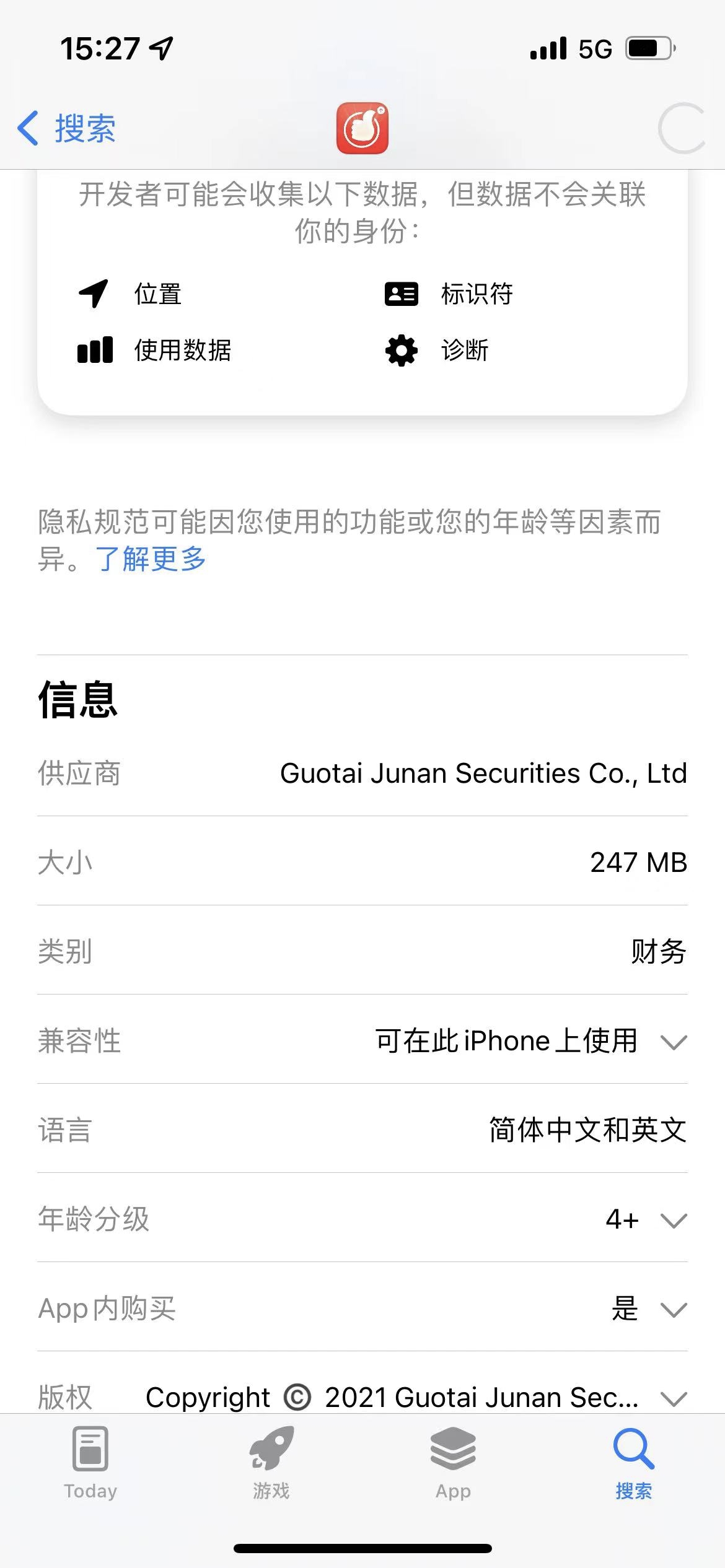Switch to the 游戏 tab

tap(271, 1463)
